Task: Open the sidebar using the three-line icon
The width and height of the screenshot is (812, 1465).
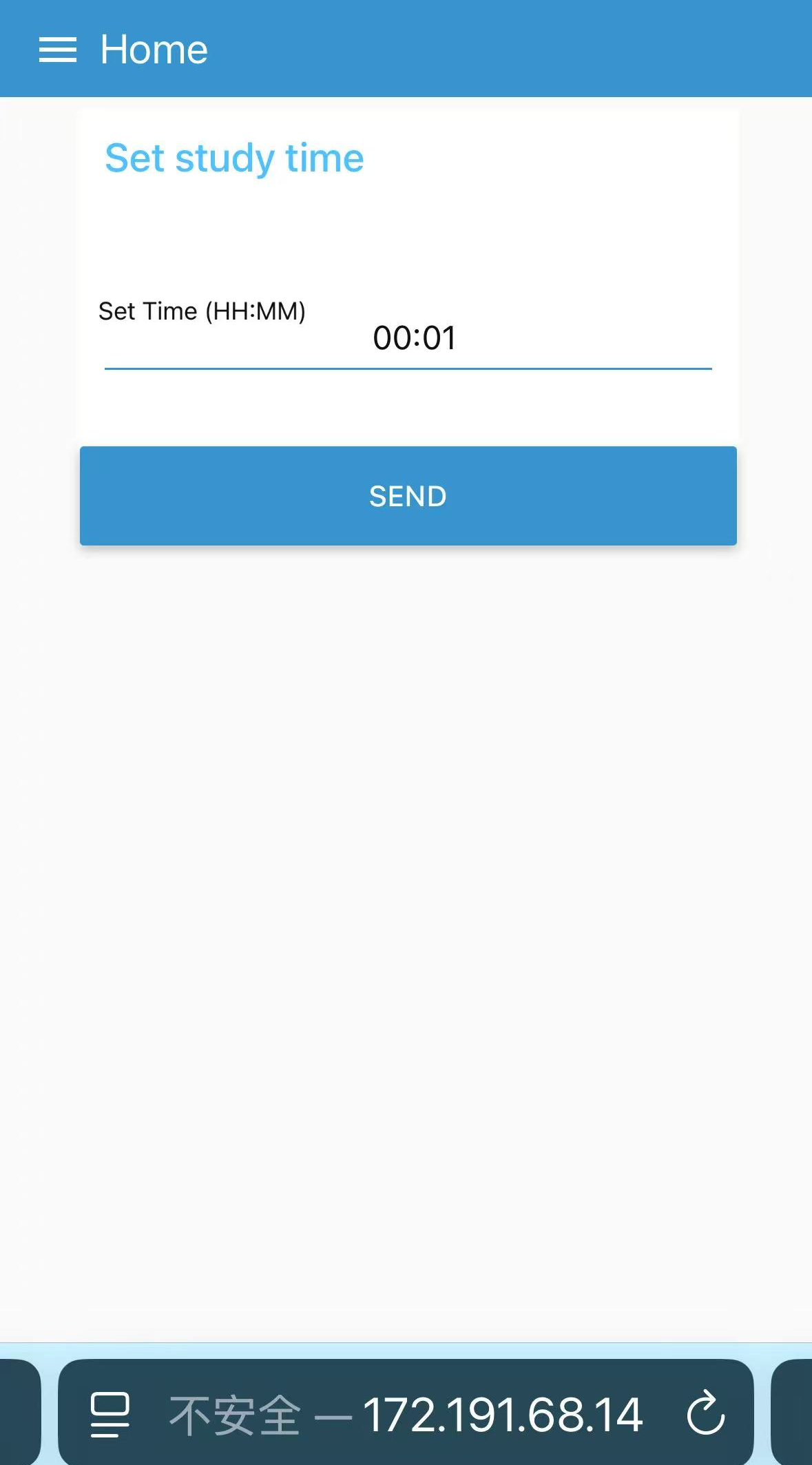Action: [x=59, y=49]
